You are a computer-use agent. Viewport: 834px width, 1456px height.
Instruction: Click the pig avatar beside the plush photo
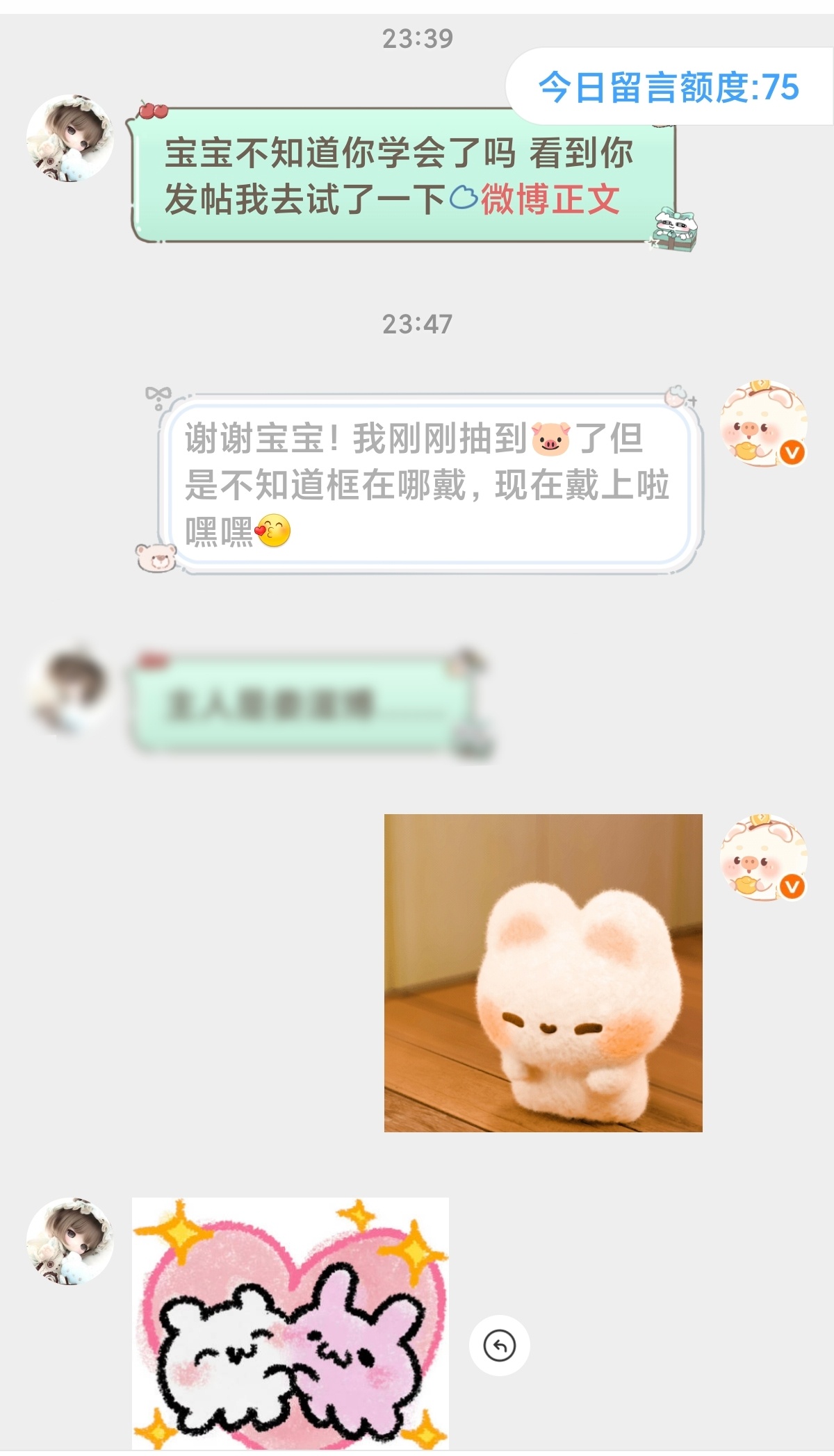coord(763,861)
